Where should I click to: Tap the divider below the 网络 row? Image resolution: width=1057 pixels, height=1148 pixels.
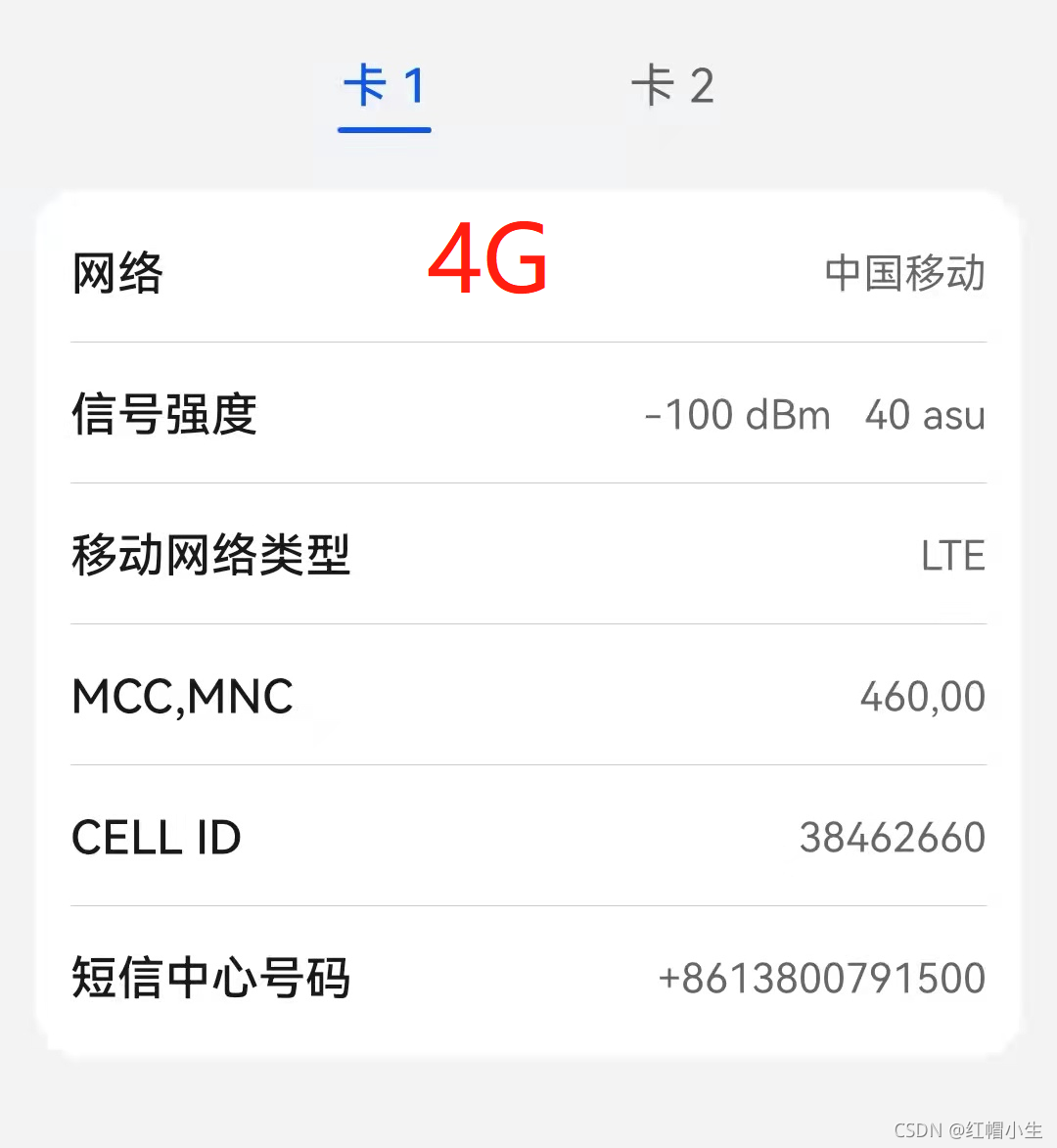point(528,341)
